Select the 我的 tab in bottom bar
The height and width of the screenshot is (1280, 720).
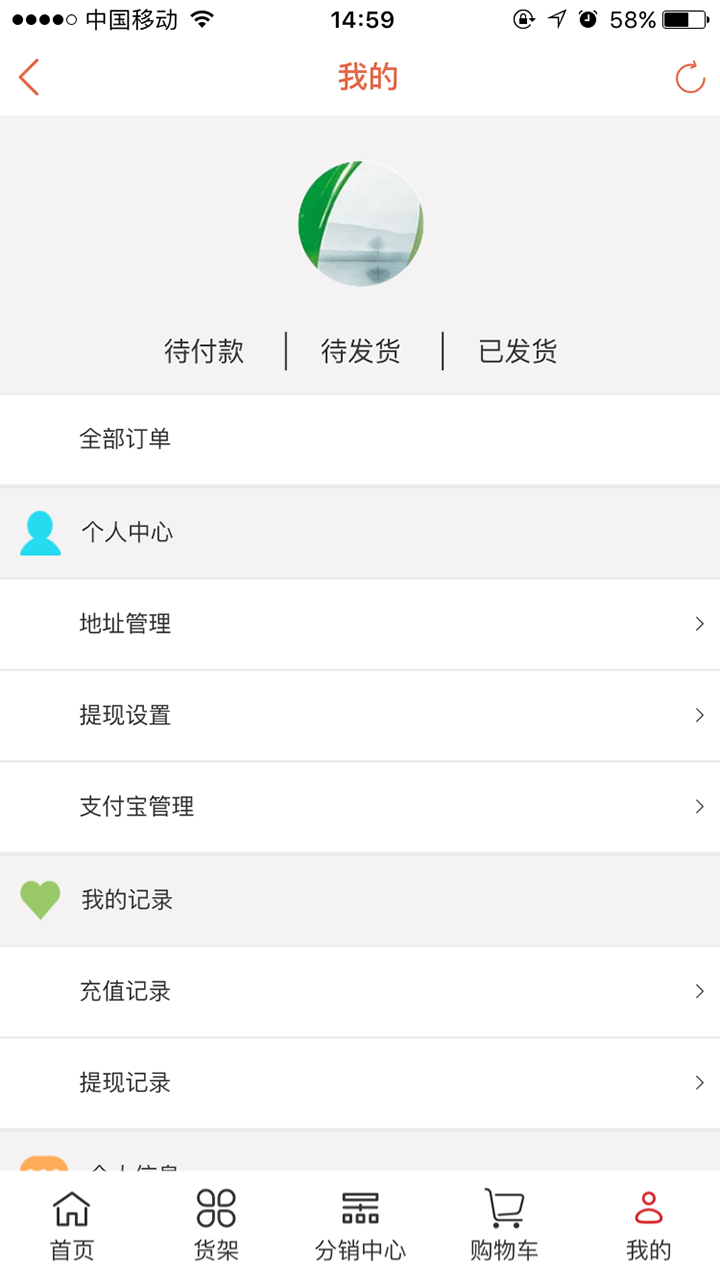(x=648, y=1225)
